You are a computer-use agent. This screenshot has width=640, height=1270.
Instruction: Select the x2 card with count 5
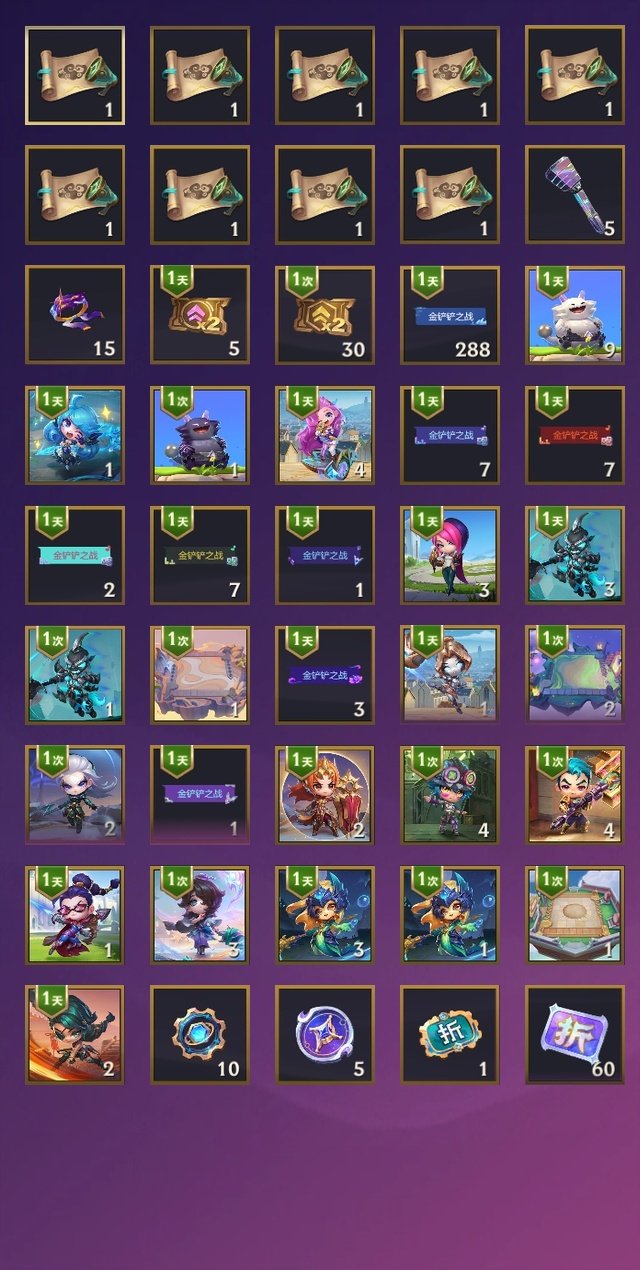point(200,315)
